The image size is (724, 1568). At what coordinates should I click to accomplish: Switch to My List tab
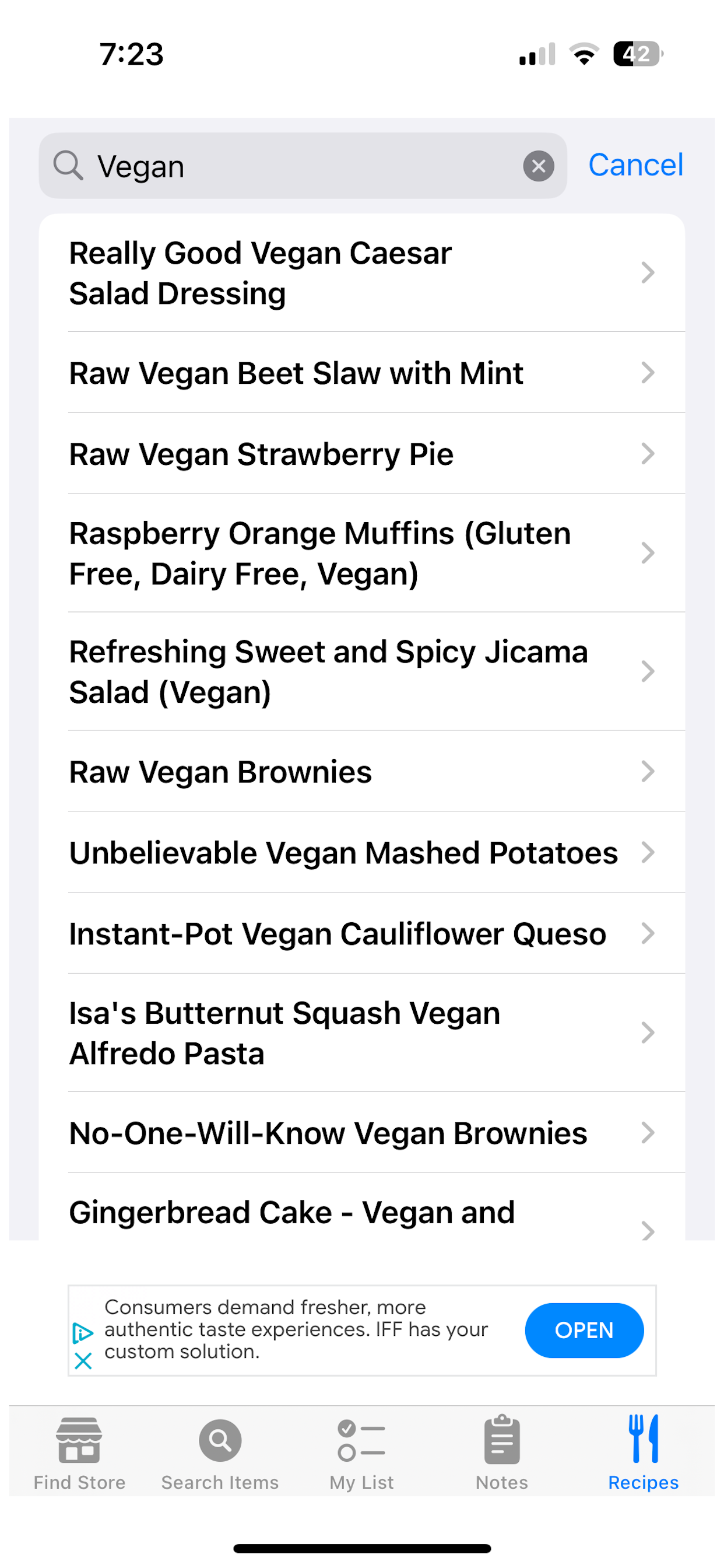pos(361,1452)
